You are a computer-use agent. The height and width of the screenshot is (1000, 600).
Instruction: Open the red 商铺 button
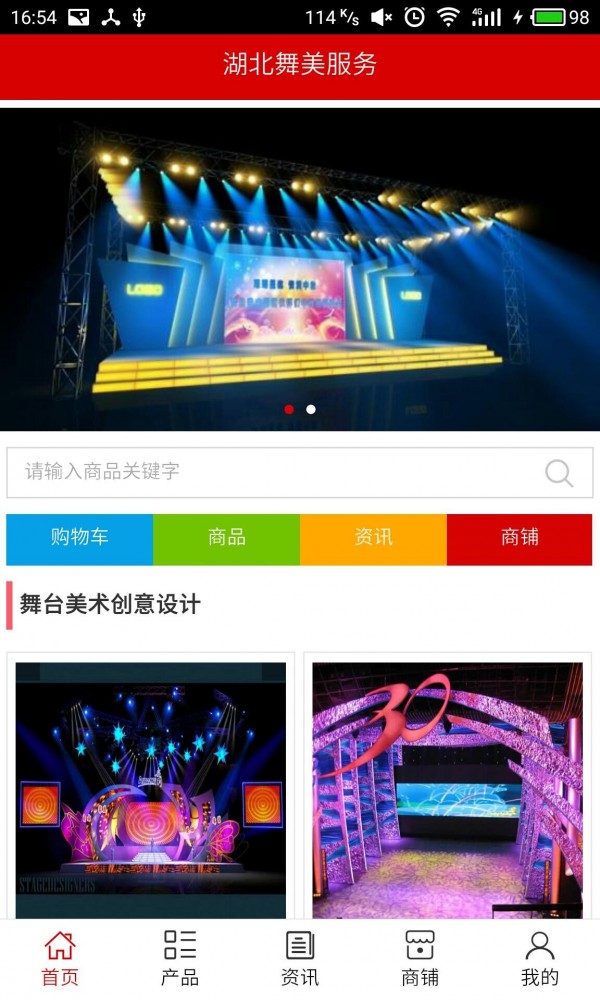520,538
